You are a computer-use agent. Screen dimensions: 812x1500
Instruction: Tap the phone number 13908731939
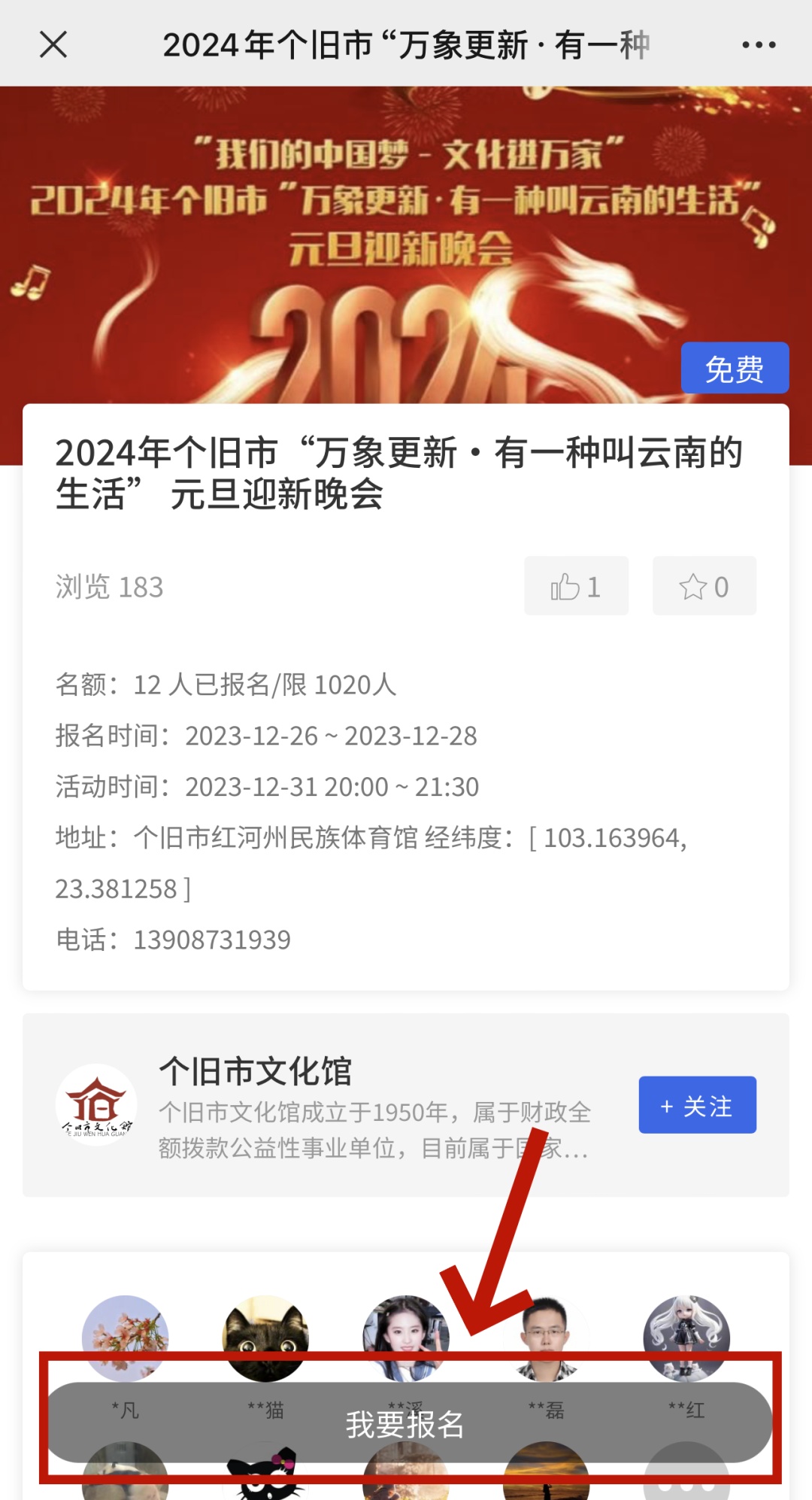(210, 939)
